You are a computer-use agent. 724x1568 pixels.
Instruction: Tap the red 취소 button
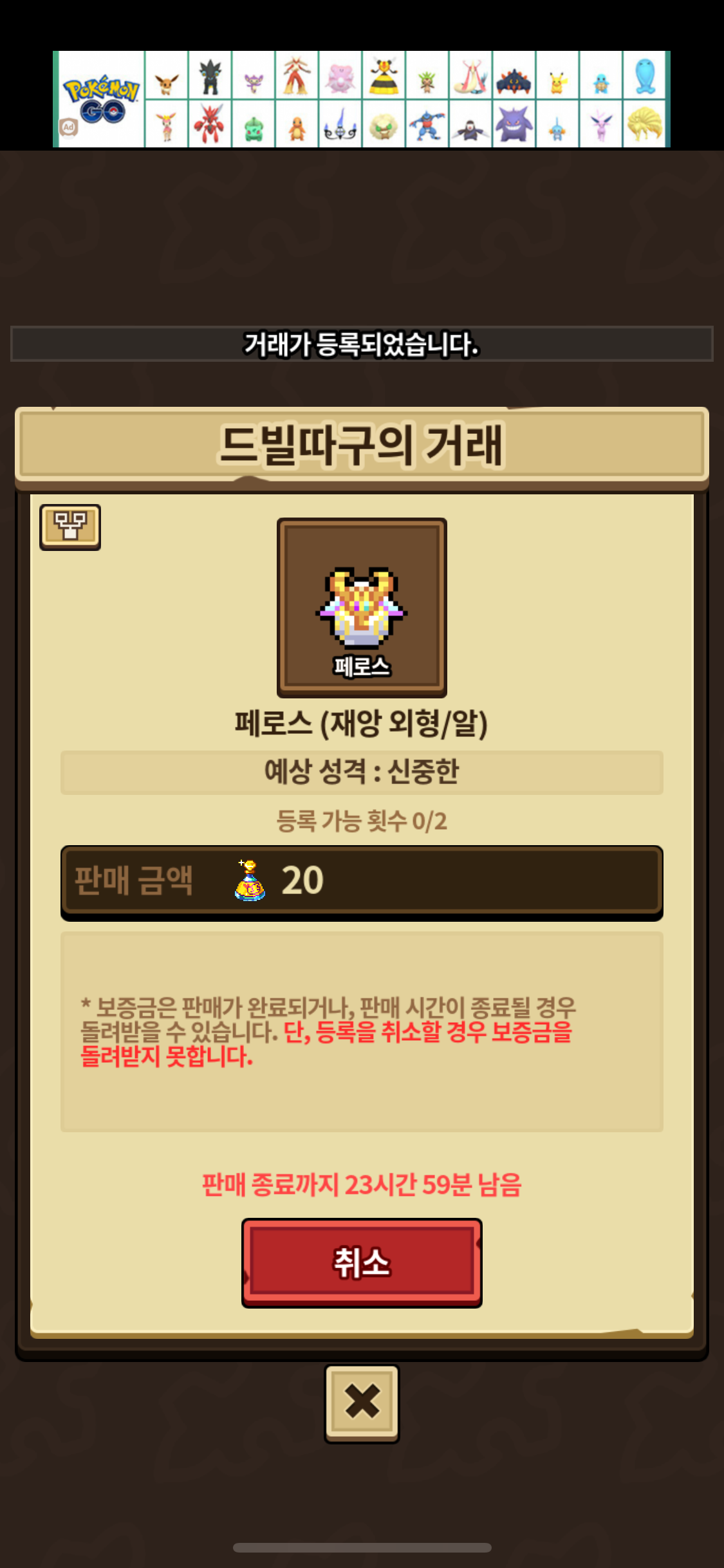(362, 1262)
